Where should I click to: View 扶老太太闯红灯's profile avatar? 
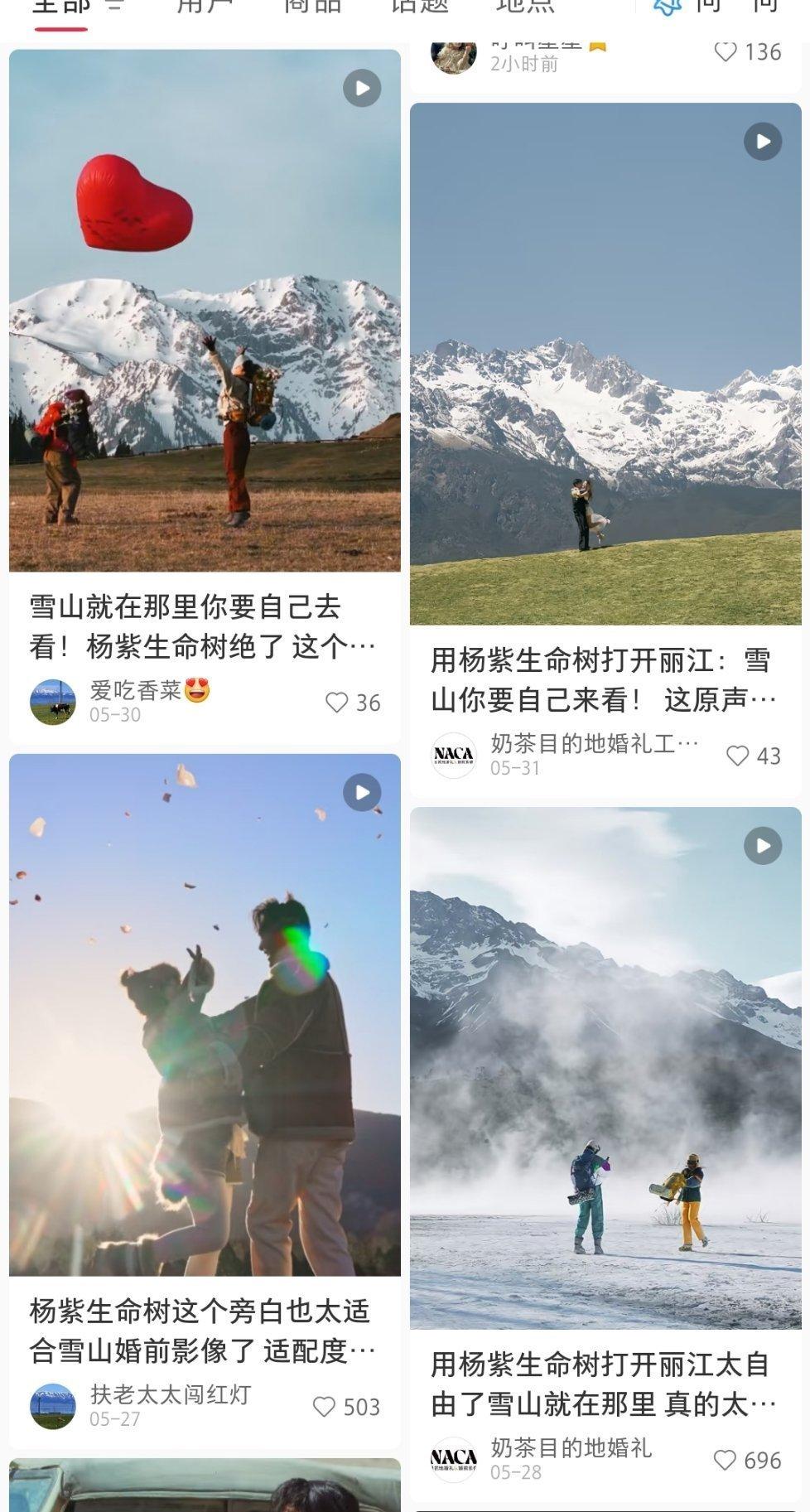(53, 1406)
